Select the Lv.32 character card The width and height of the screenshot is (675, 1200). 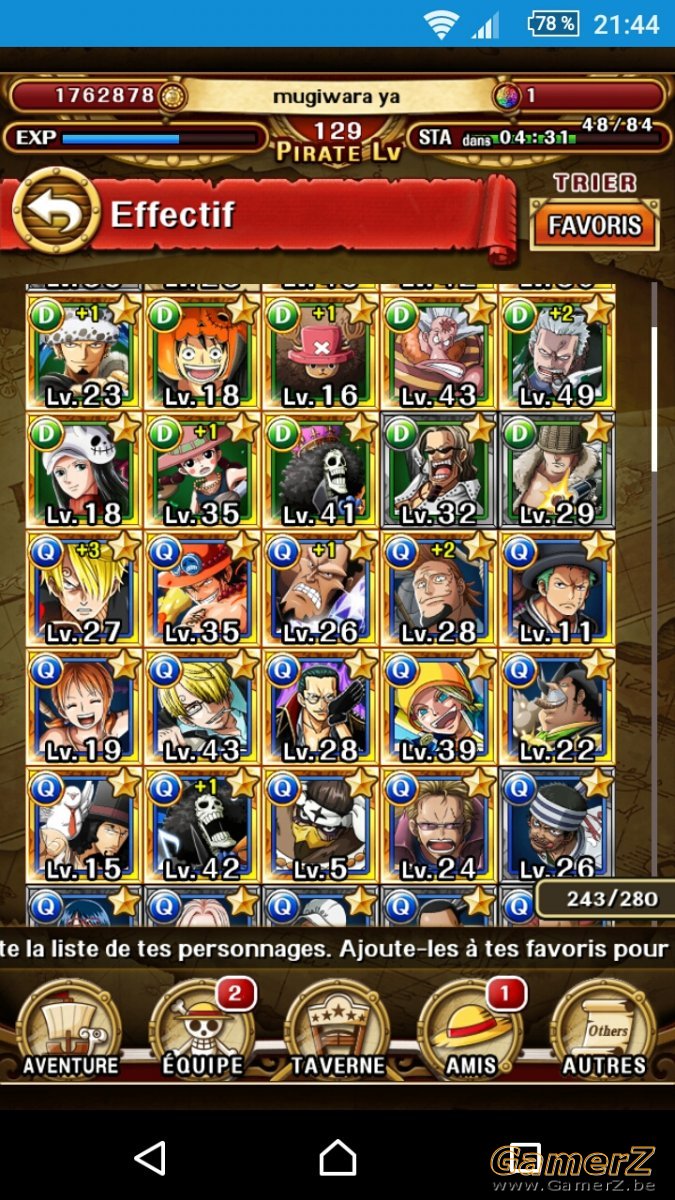pos(438,470)
